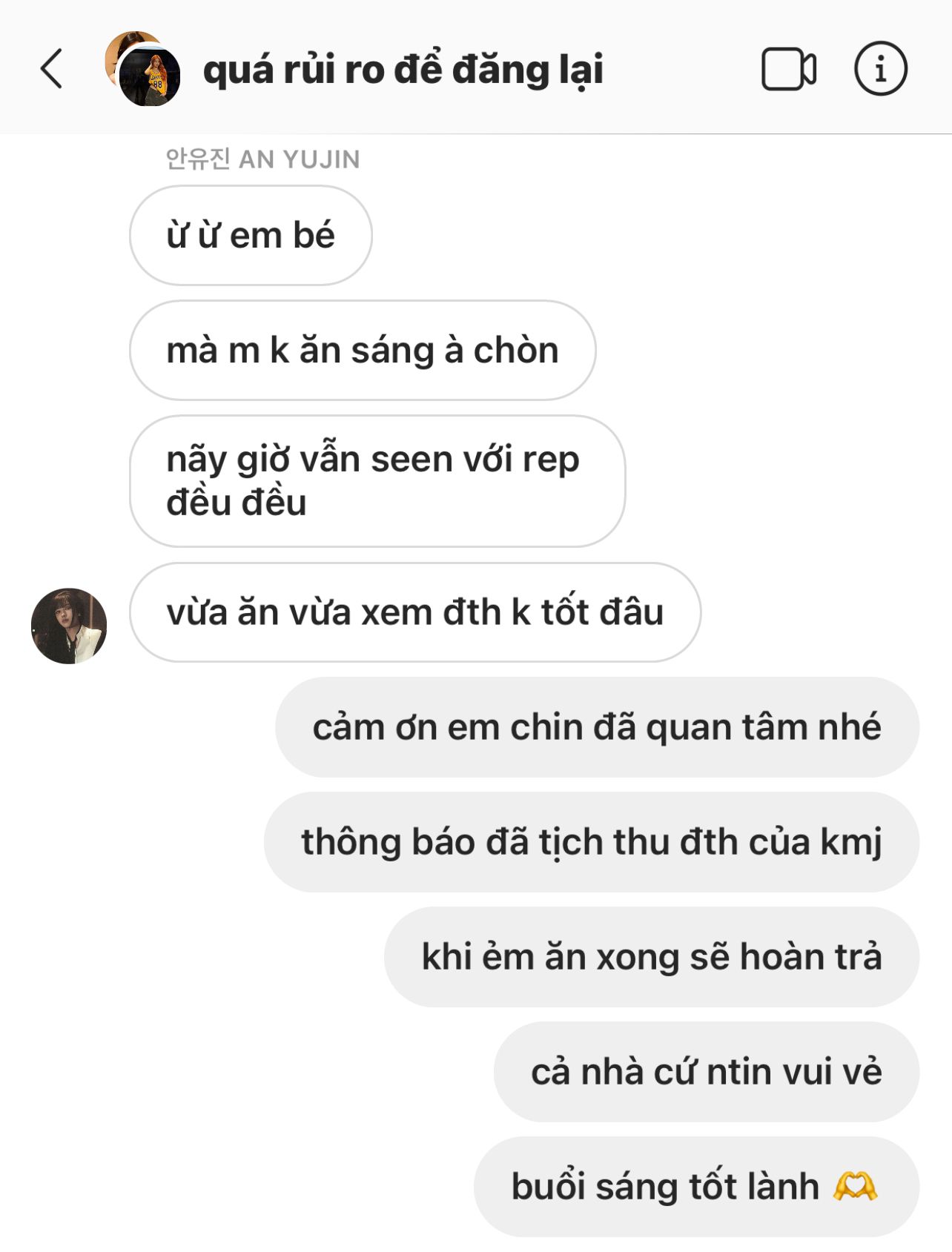Open group chat name quá rủi ro để đăng lại
The width and height of the screenshot is (952, 1252).
(x=403, y=69)
